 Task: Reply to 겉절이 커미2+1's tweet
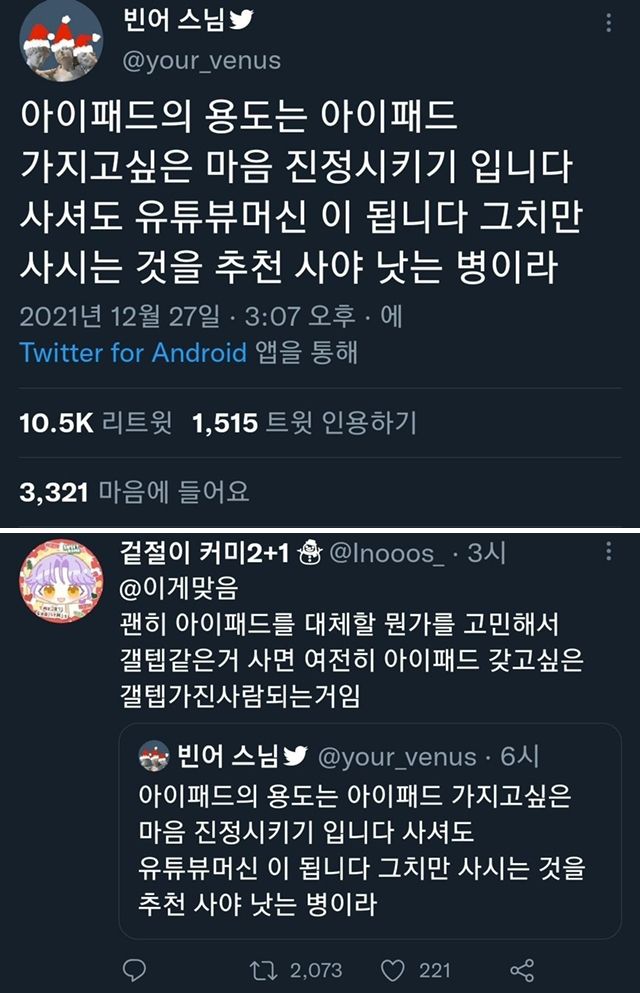tap(134, 970)
